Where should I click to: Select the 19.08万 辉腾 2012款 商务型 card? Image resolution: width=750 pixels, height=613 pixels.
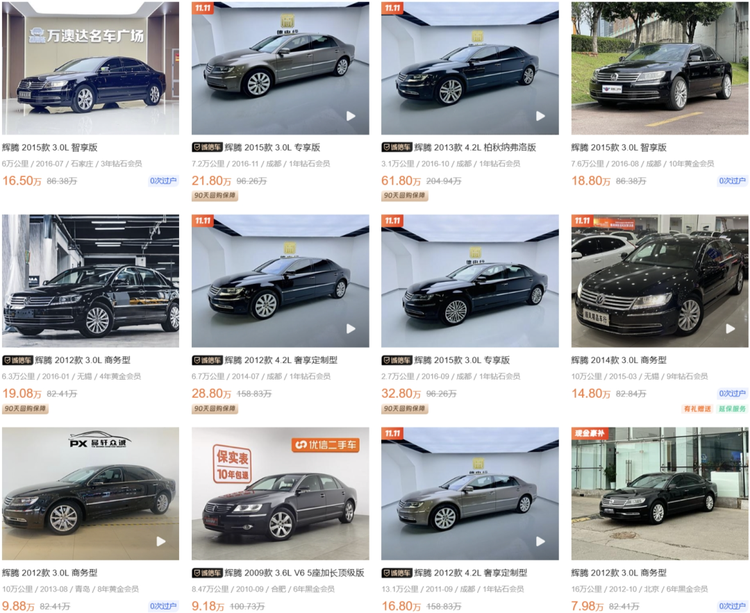tap(90, 281)
